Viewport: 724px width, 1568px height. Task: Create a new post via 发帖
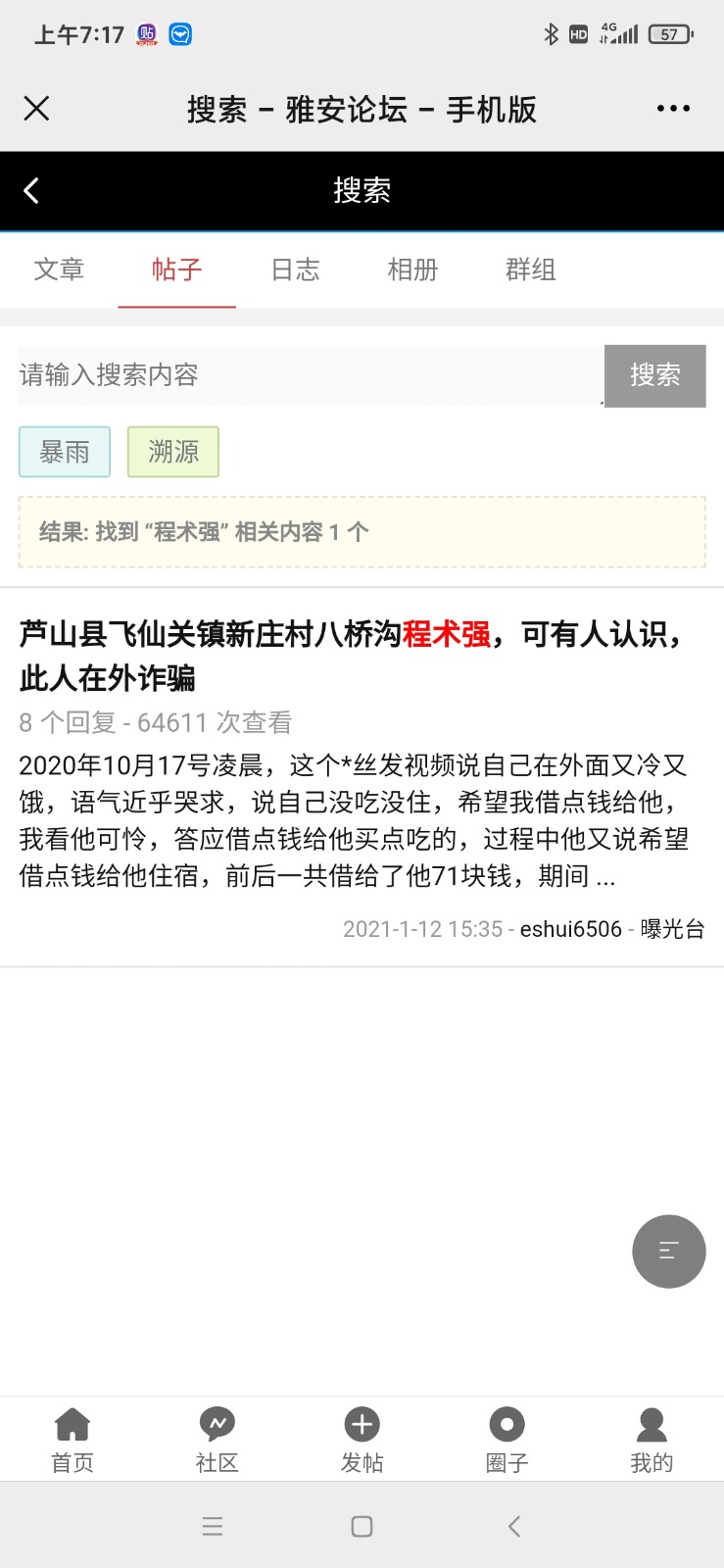[362, 1440]
